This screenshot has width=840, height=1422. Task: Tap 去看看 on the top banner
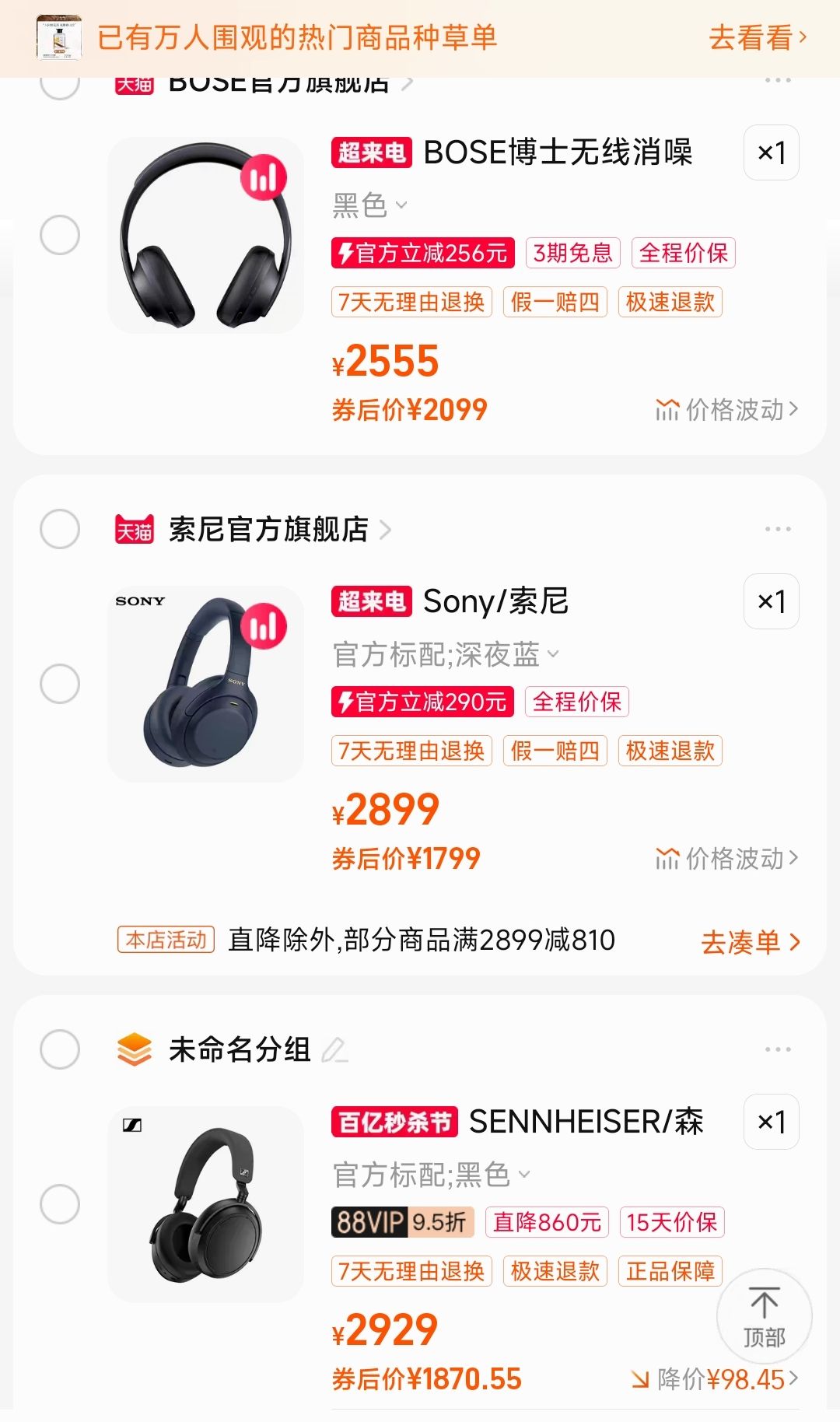coord(757,37)
